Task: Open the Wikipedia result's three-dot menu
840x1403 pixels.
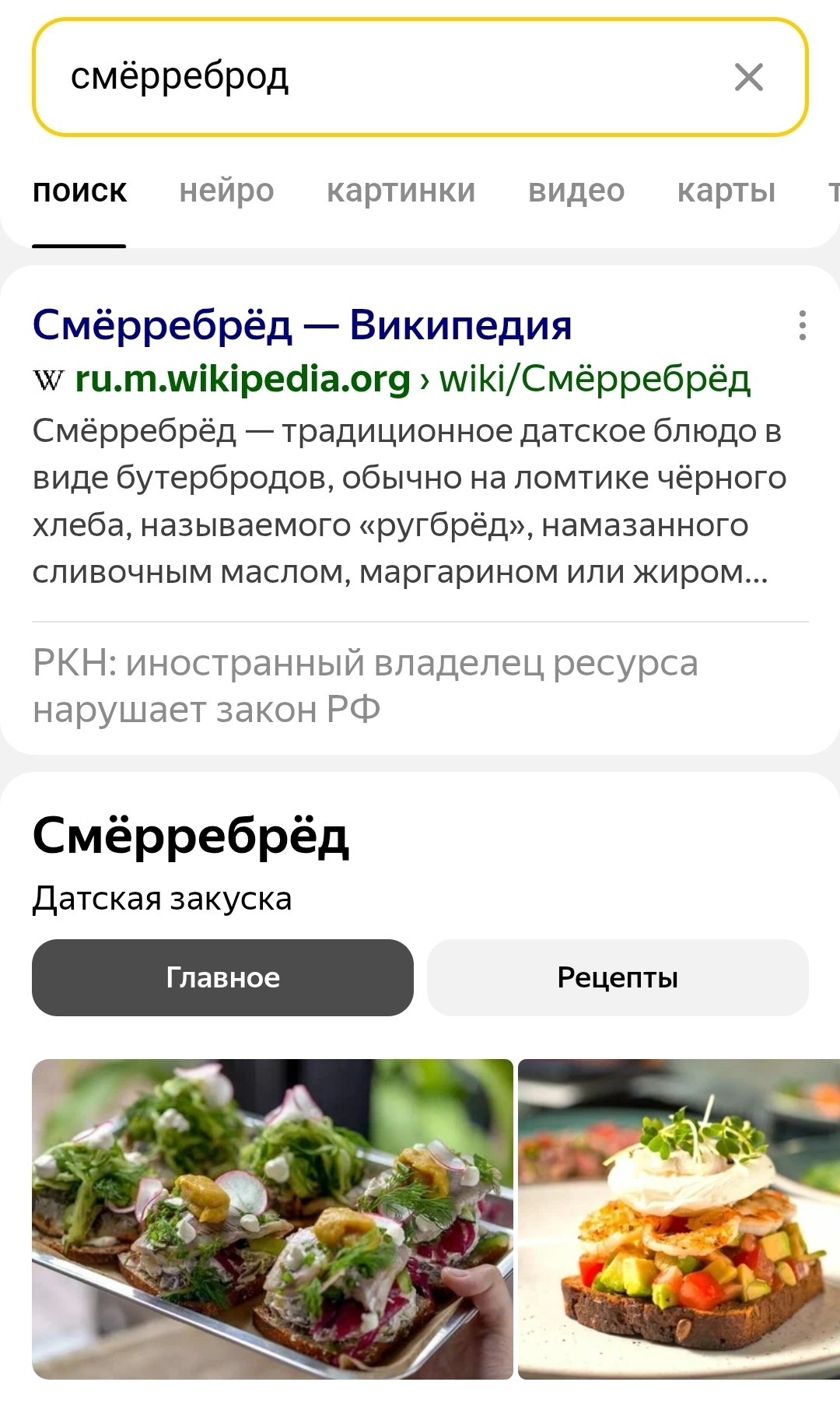Action: pyautogui.click(x=802, y=325)
